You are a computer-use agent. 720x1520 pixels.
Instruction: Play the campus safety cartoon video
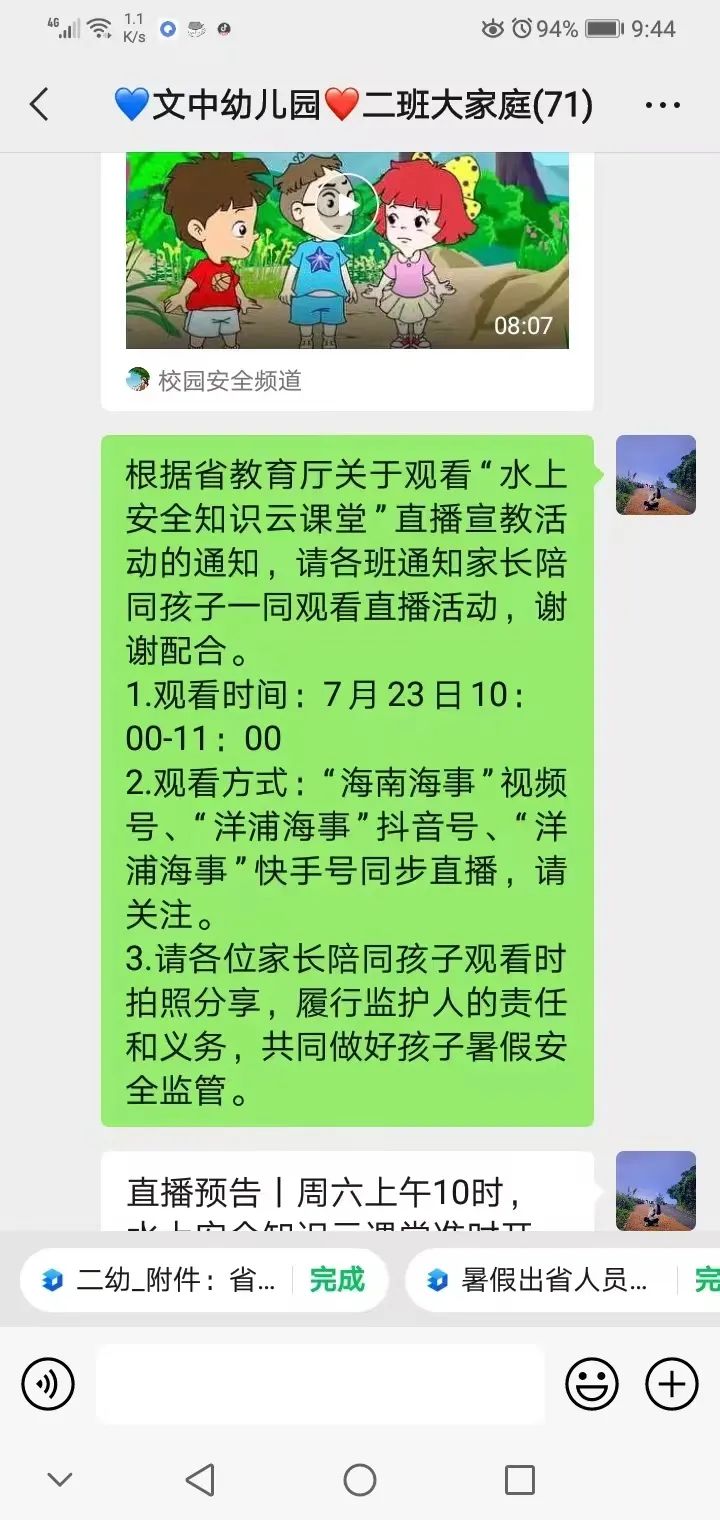coord(347,206)
